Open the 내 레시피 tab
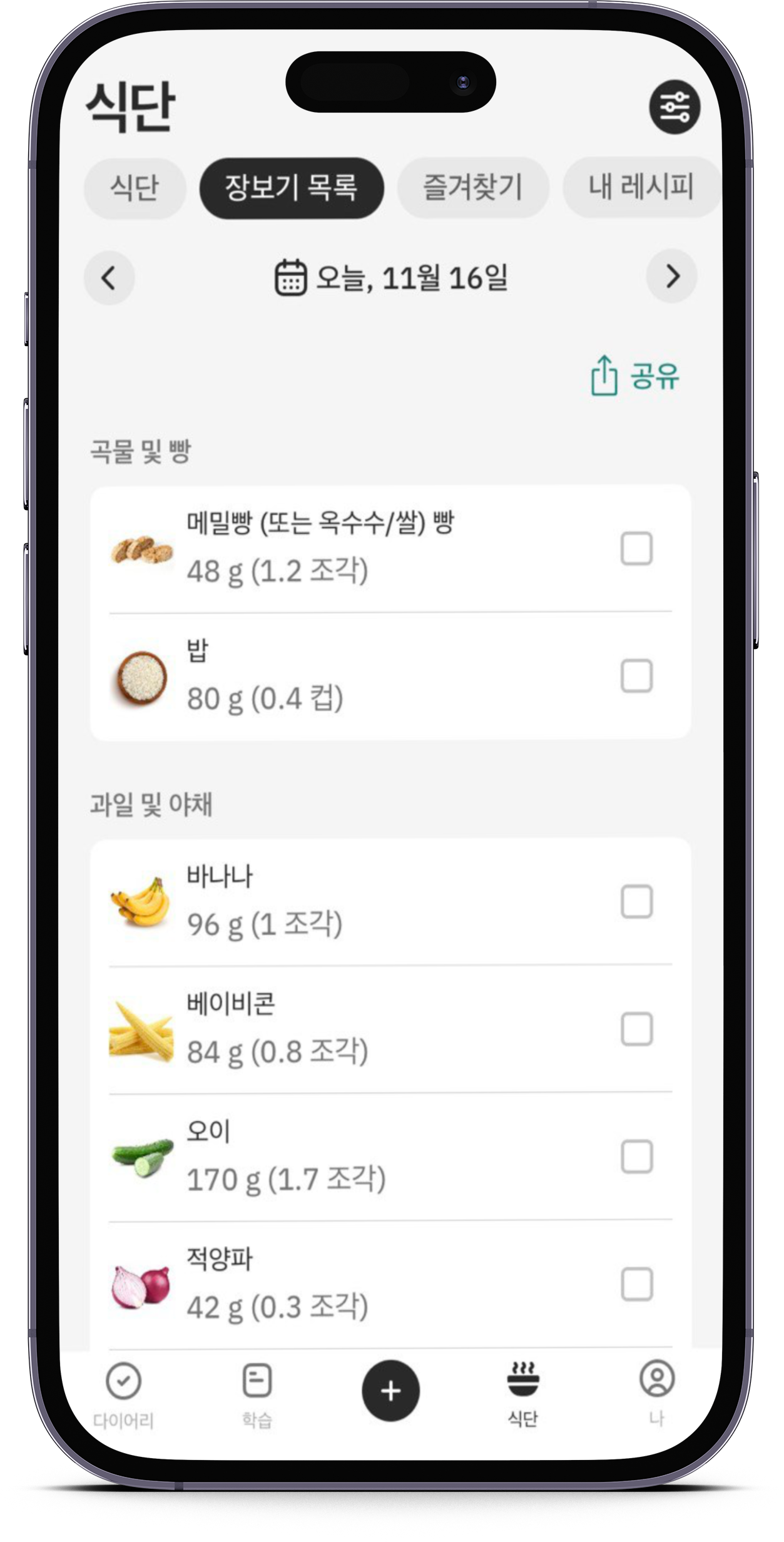The image size is (784, 1542). point(641,187)
